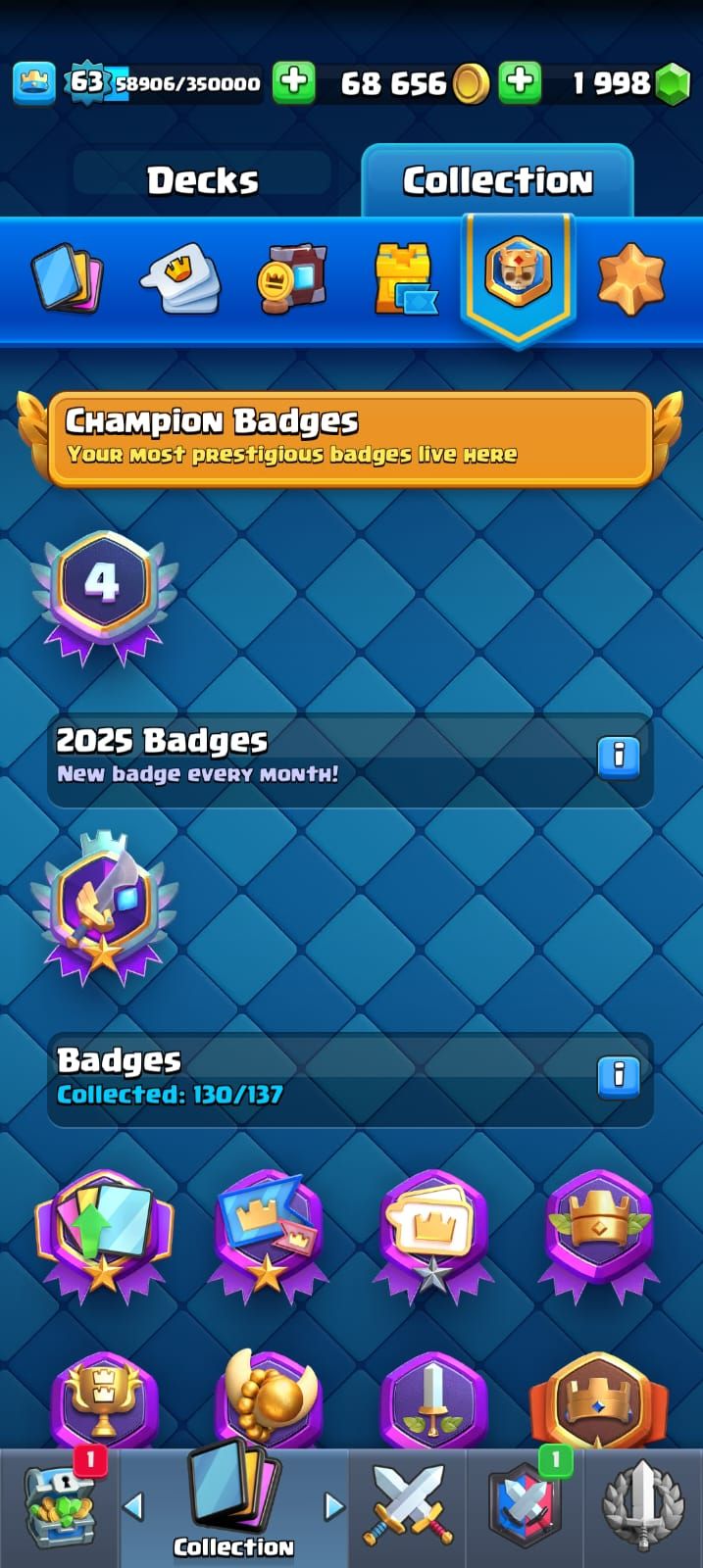Open the star points sub-tab

tap(630, 279)
